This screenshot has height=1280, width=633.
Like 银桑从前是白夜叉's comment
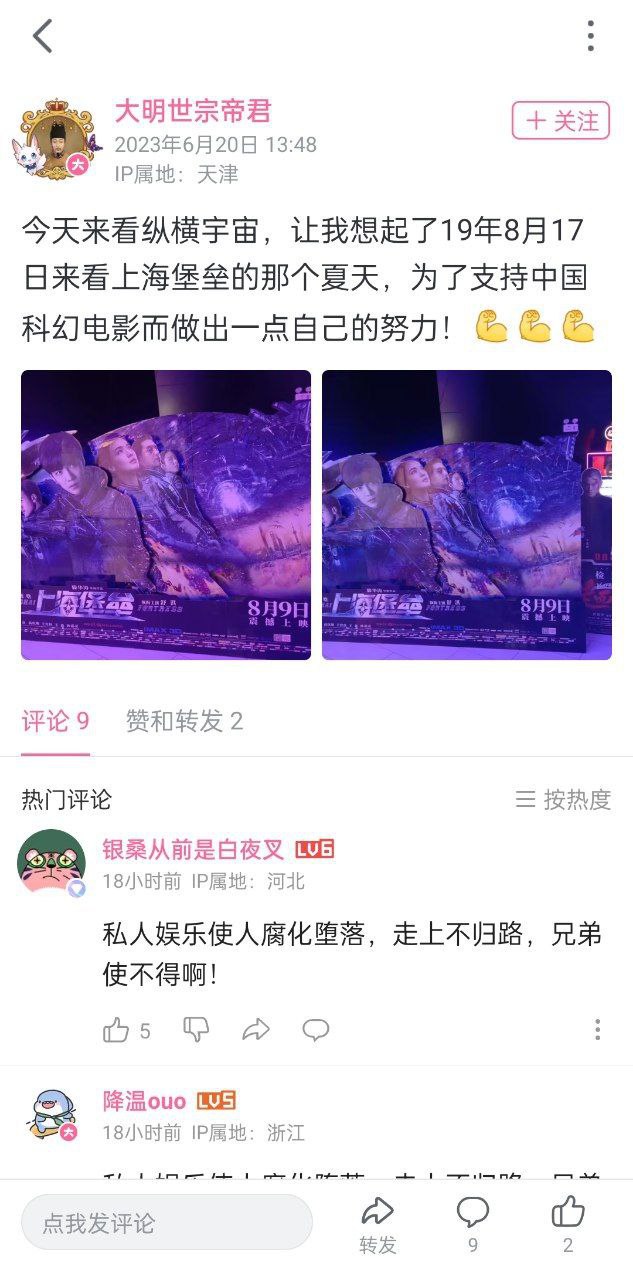click(x=127, y=1030)
